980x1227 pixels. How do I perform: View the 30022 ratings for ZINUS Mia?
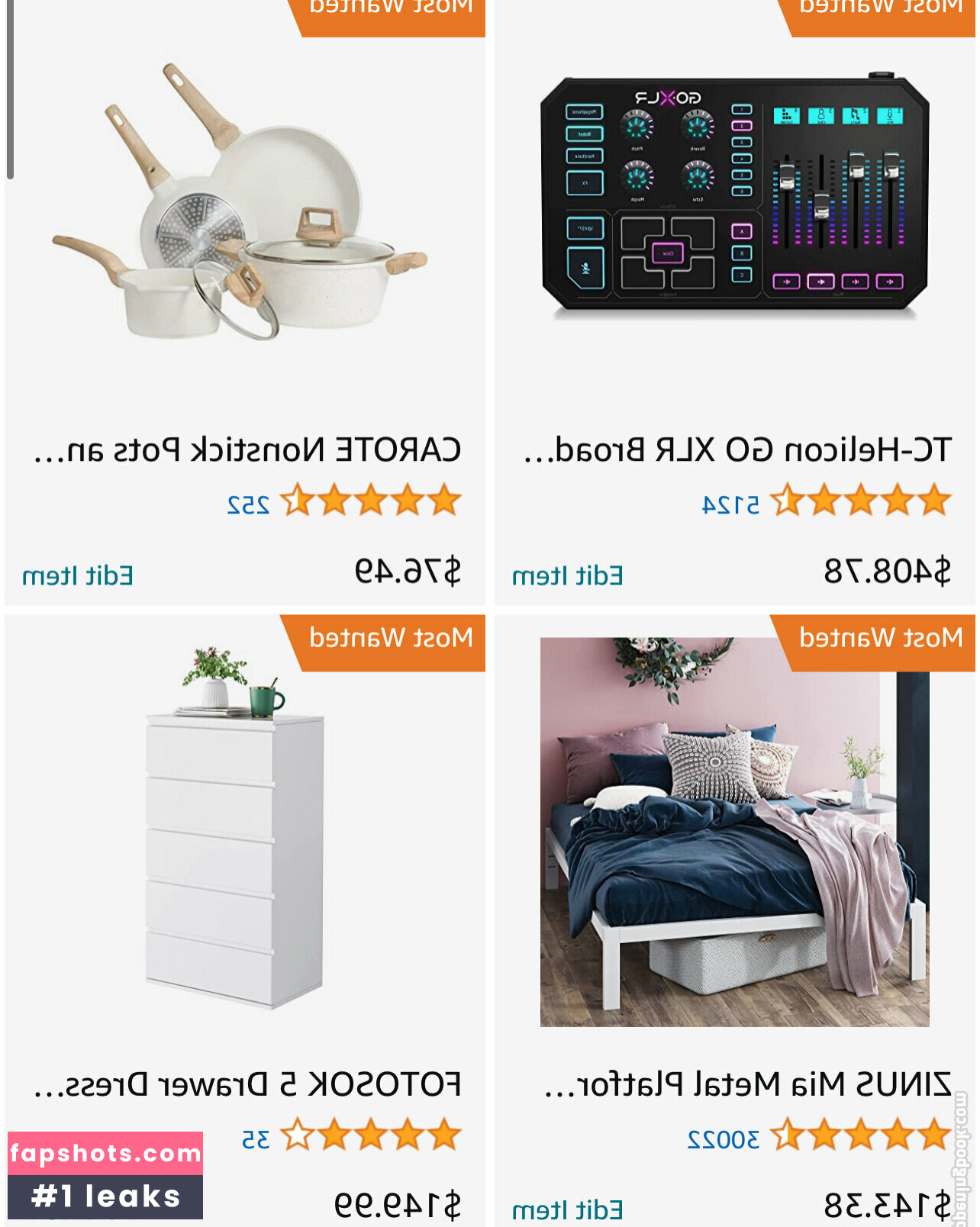pyautogui.click(x=723, y=1139)
